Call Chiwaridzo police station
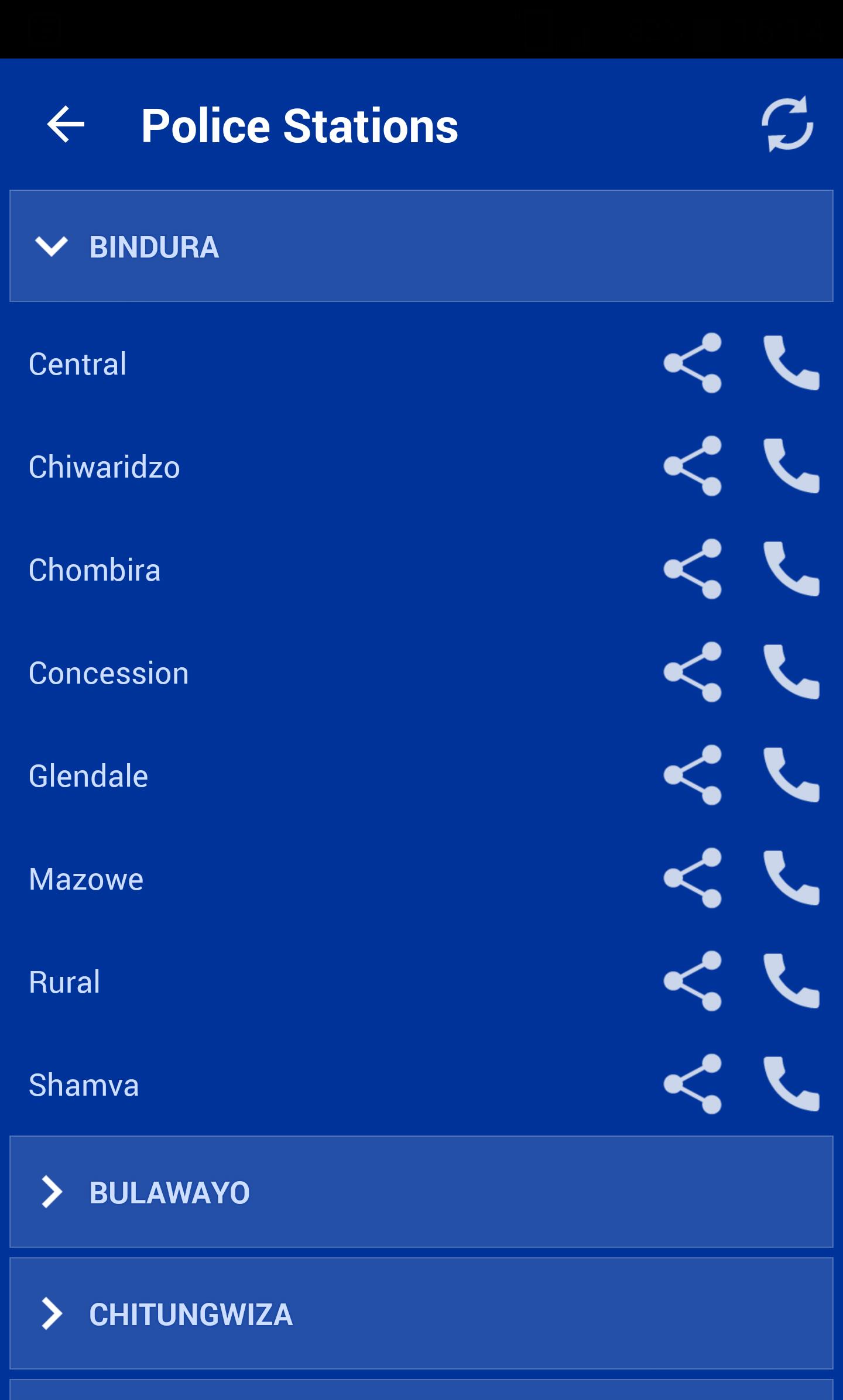Viewport: 843px width, 1400px height. pyautogui.click(x=791, y=466)
